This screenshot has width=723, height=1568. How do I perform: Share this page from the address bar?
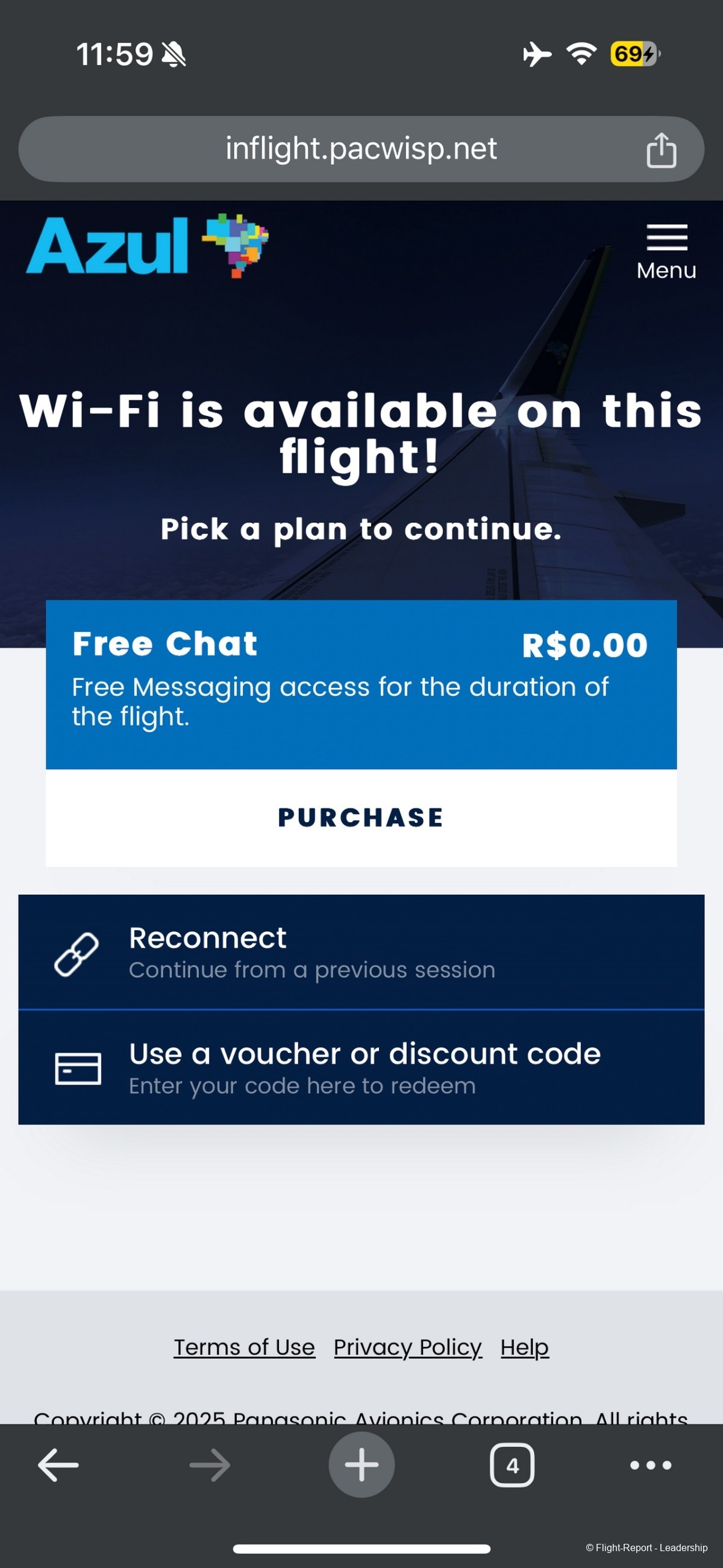(661, 150)
